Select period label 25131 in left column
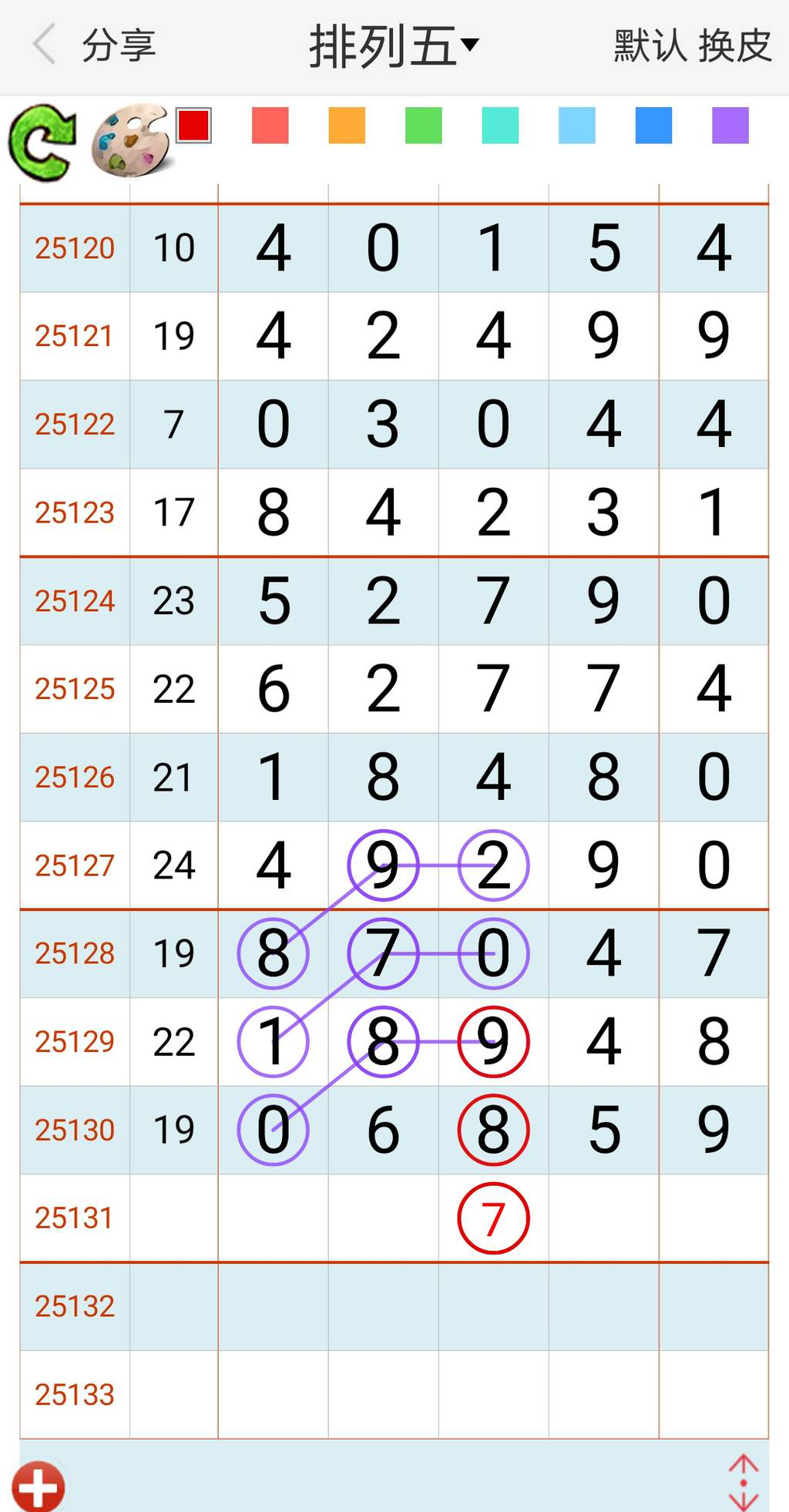 point(74,1218)
